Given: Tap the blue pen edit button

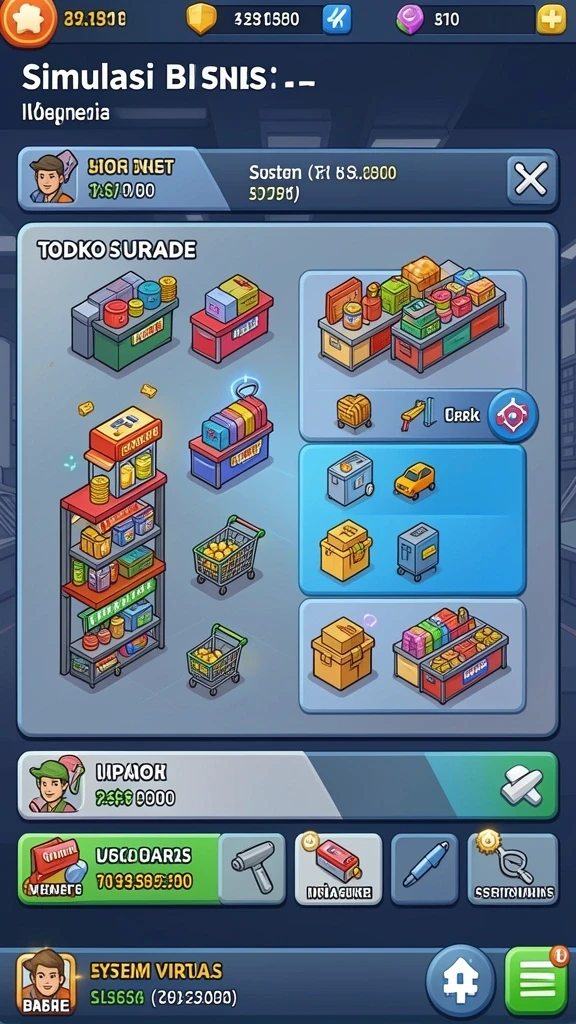Looking at the screenshot, I should click(424, 869).
